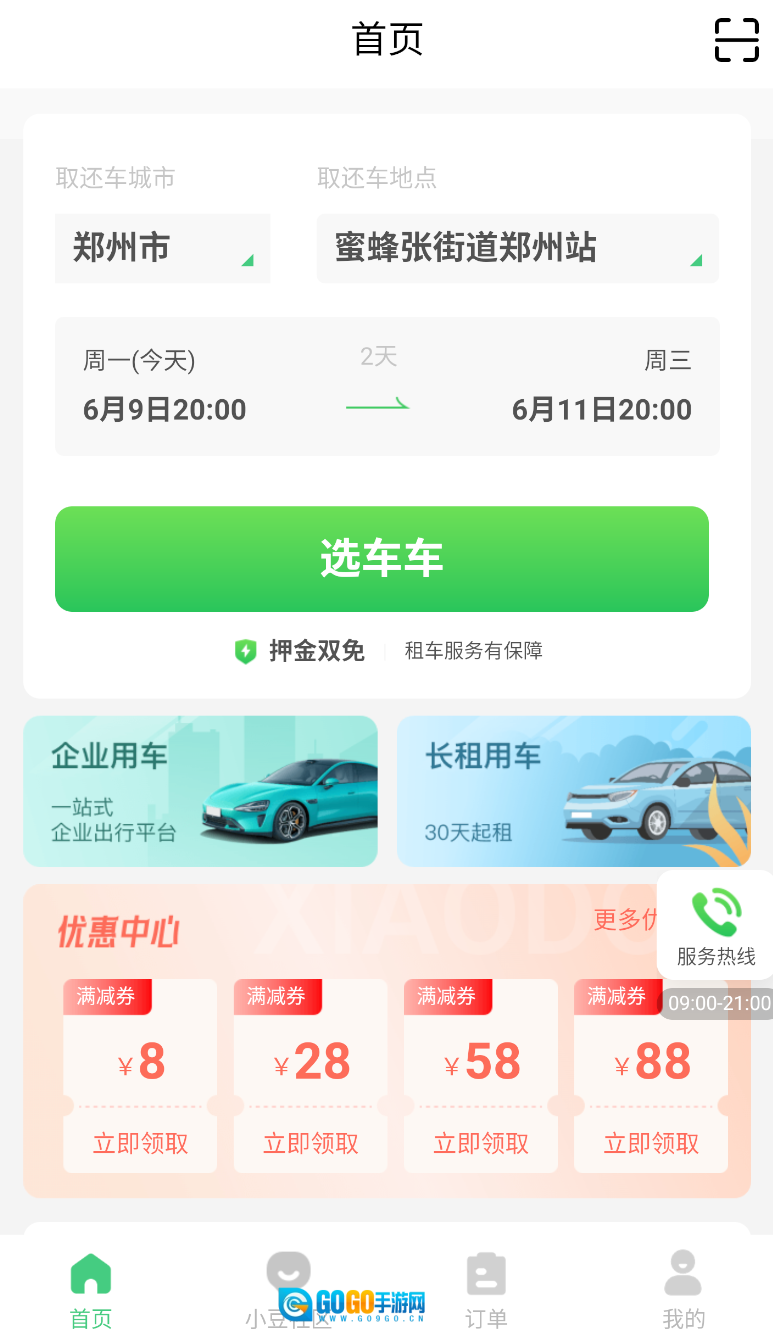Expand the pickup location dropdown 蜜蜂张街道郑州站

pyautogui.click(x=518, y=248)
